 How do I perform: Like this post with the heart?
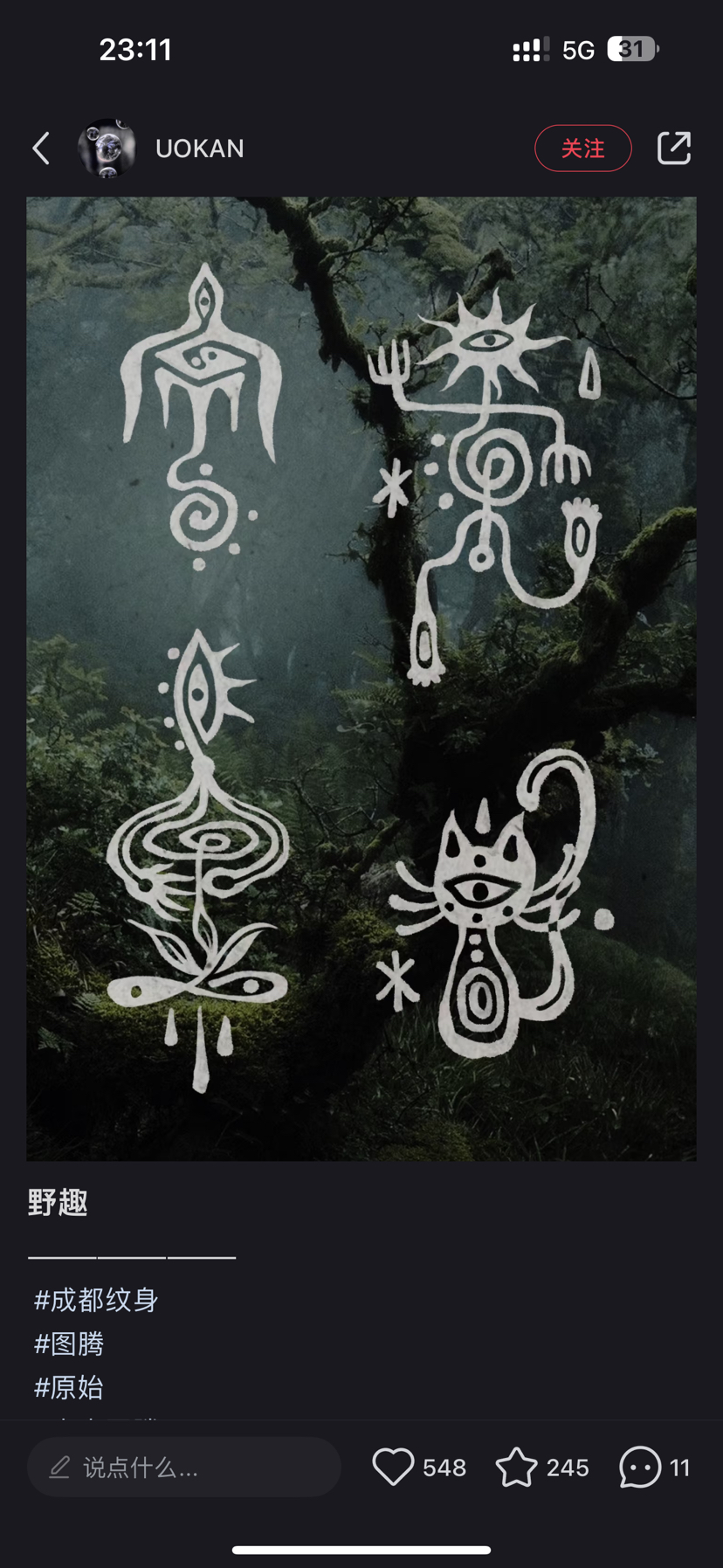(393, 1467)
